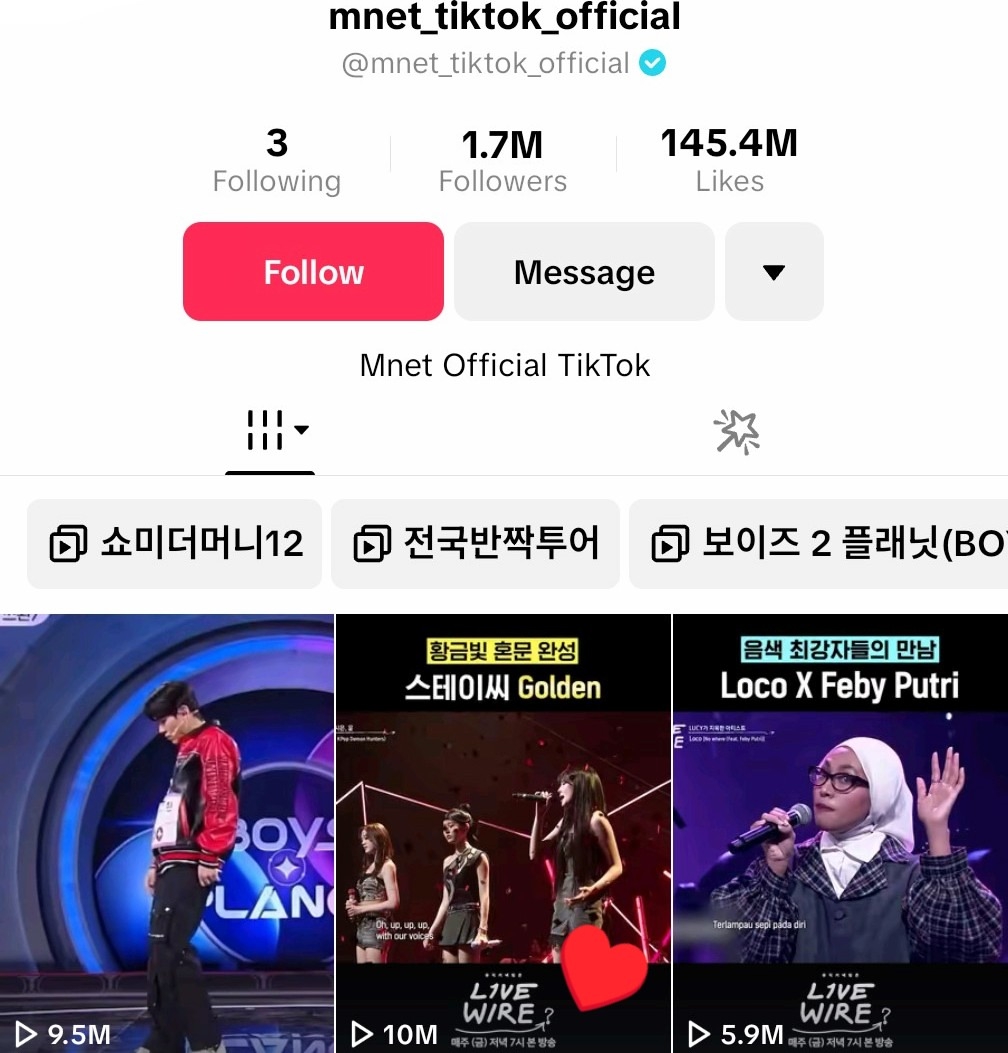This screenshot has height=1053, width=1008.
Task: Play the Boys Planet video with 9.5M views
Action: 167,833
